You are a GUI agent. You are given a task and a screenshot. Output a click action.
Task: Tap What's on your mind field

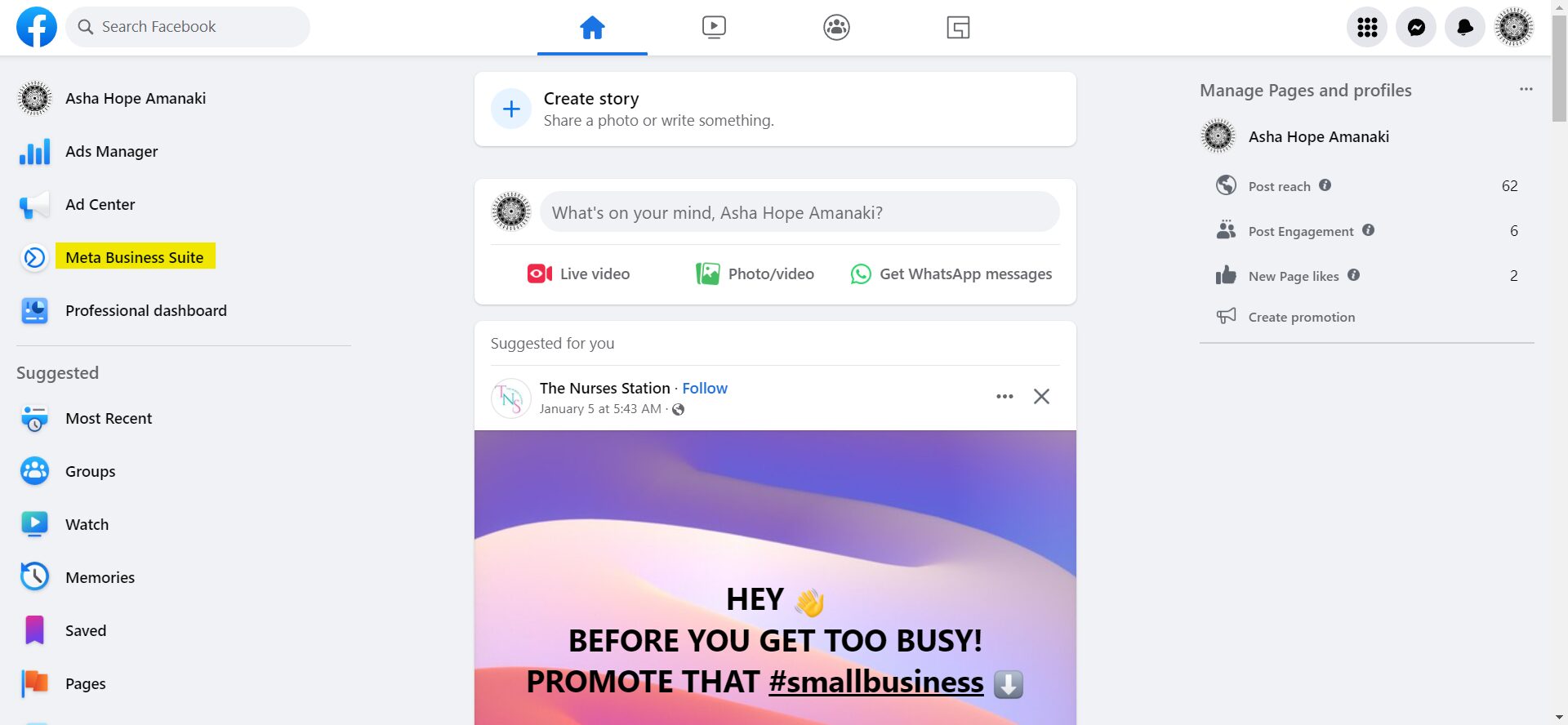799,213
